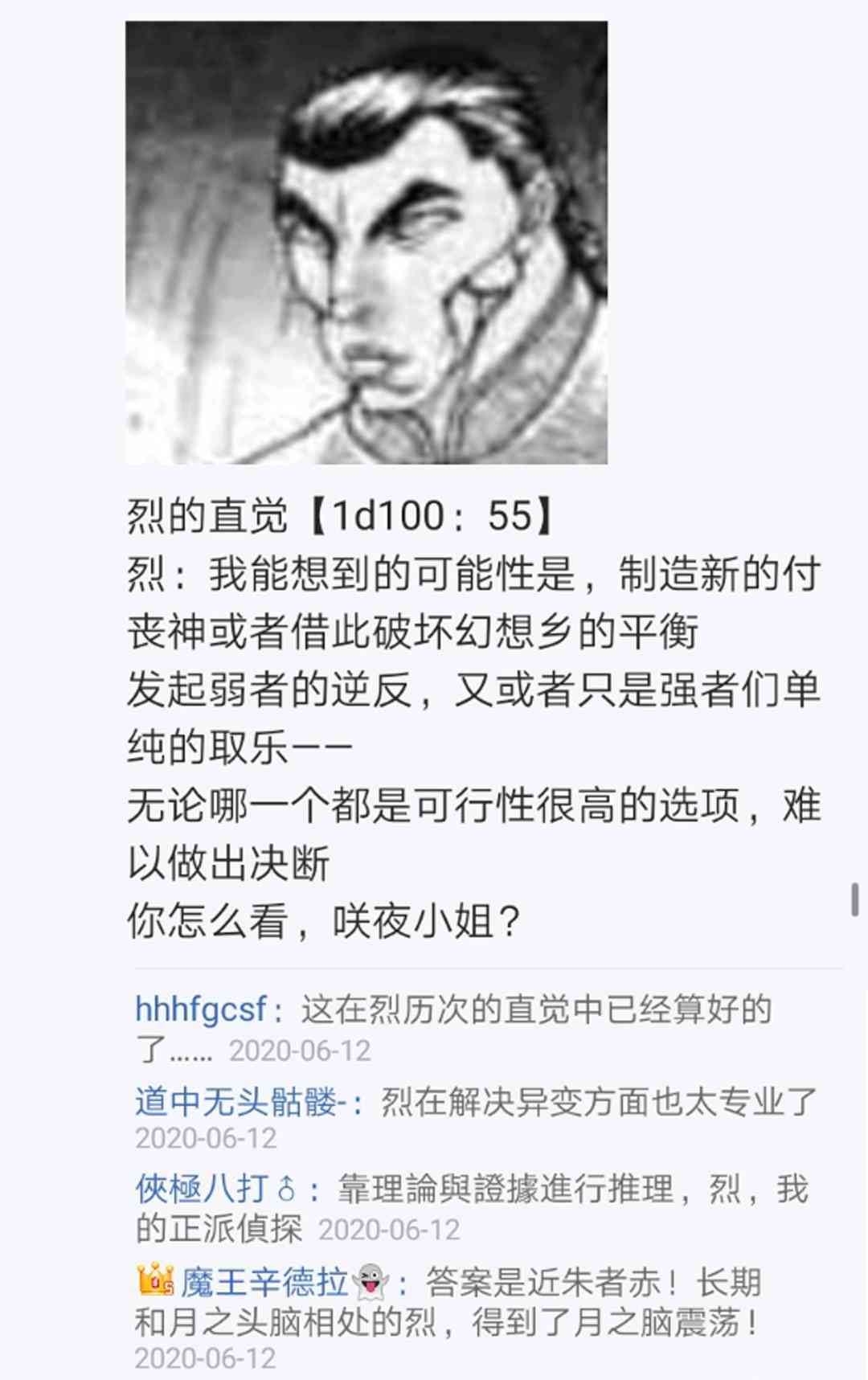
Task: Open the manga face image in the post
Action: (366, 243)
